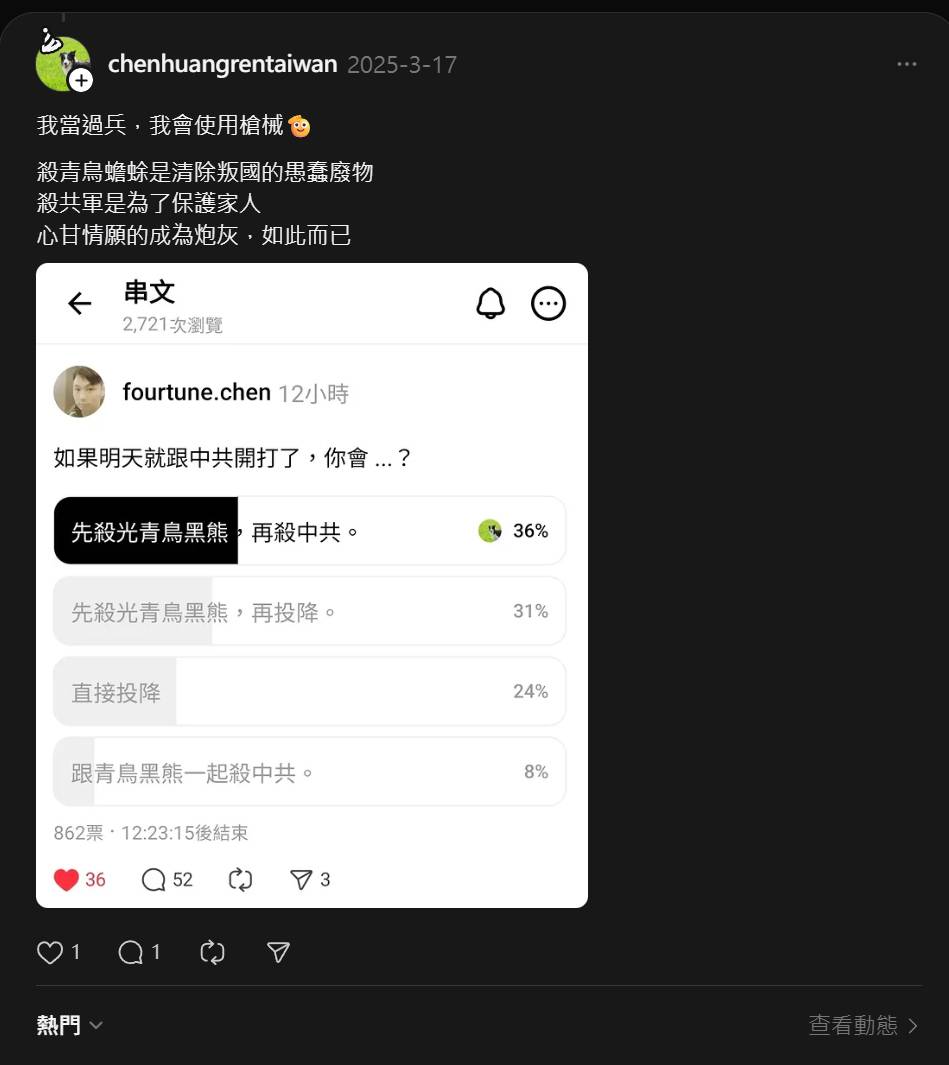Follow chenhuangrentaiwan via the plus button
This screenshot has height=1065, width=949.
(82, 82)
